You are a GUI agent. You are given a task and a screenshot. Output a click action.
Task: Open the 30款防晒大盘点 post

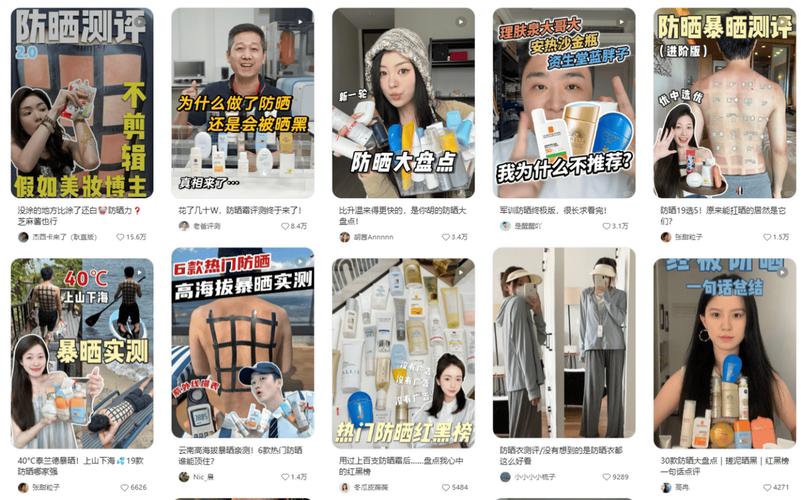[723, 353]
